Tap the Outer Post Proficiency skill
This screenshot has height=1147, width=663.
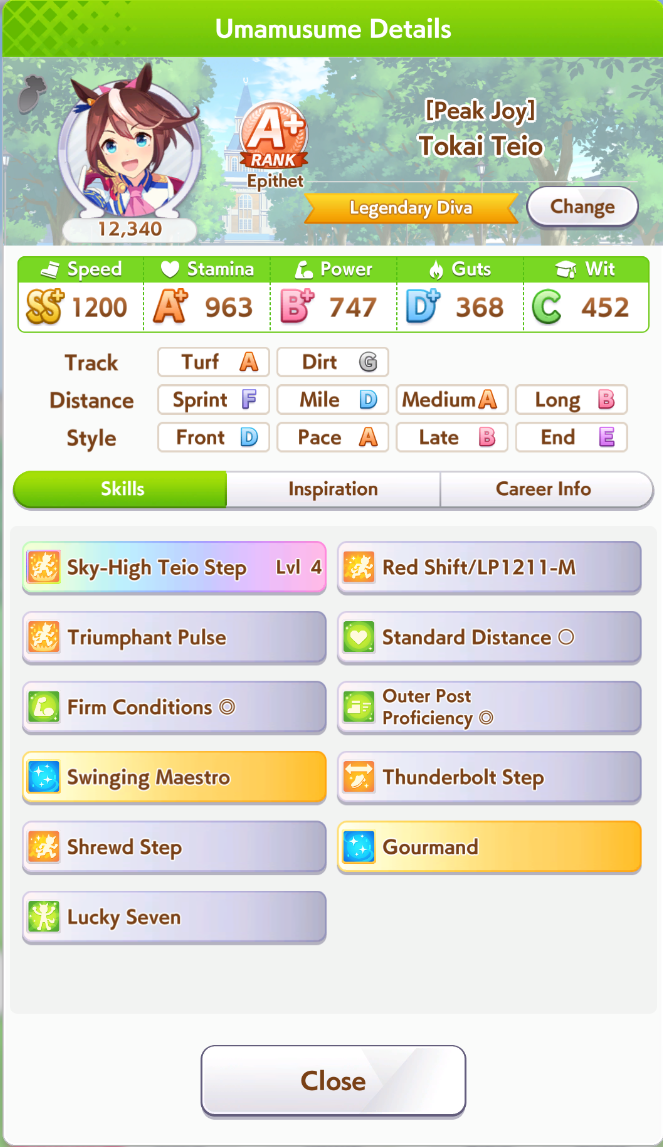[x=489, y=707]
